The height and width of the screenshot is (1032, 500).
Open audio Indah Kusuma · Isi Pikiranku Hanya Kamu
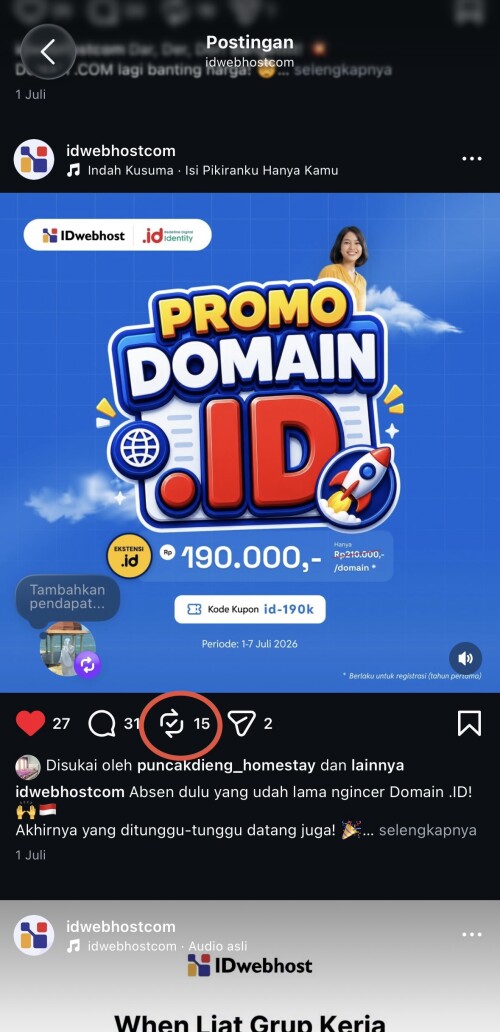coord(203,170)
